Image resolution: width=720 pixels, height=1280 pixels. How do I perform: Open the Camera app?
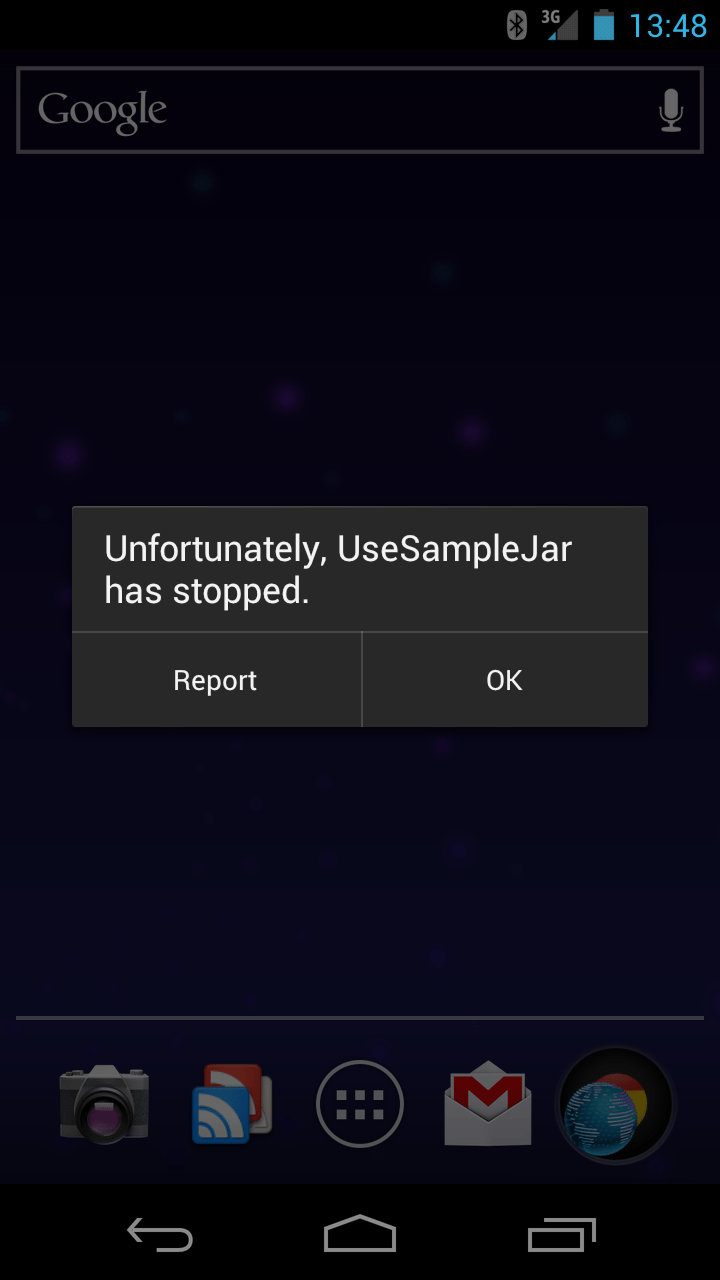click(x=104, y=1104)
